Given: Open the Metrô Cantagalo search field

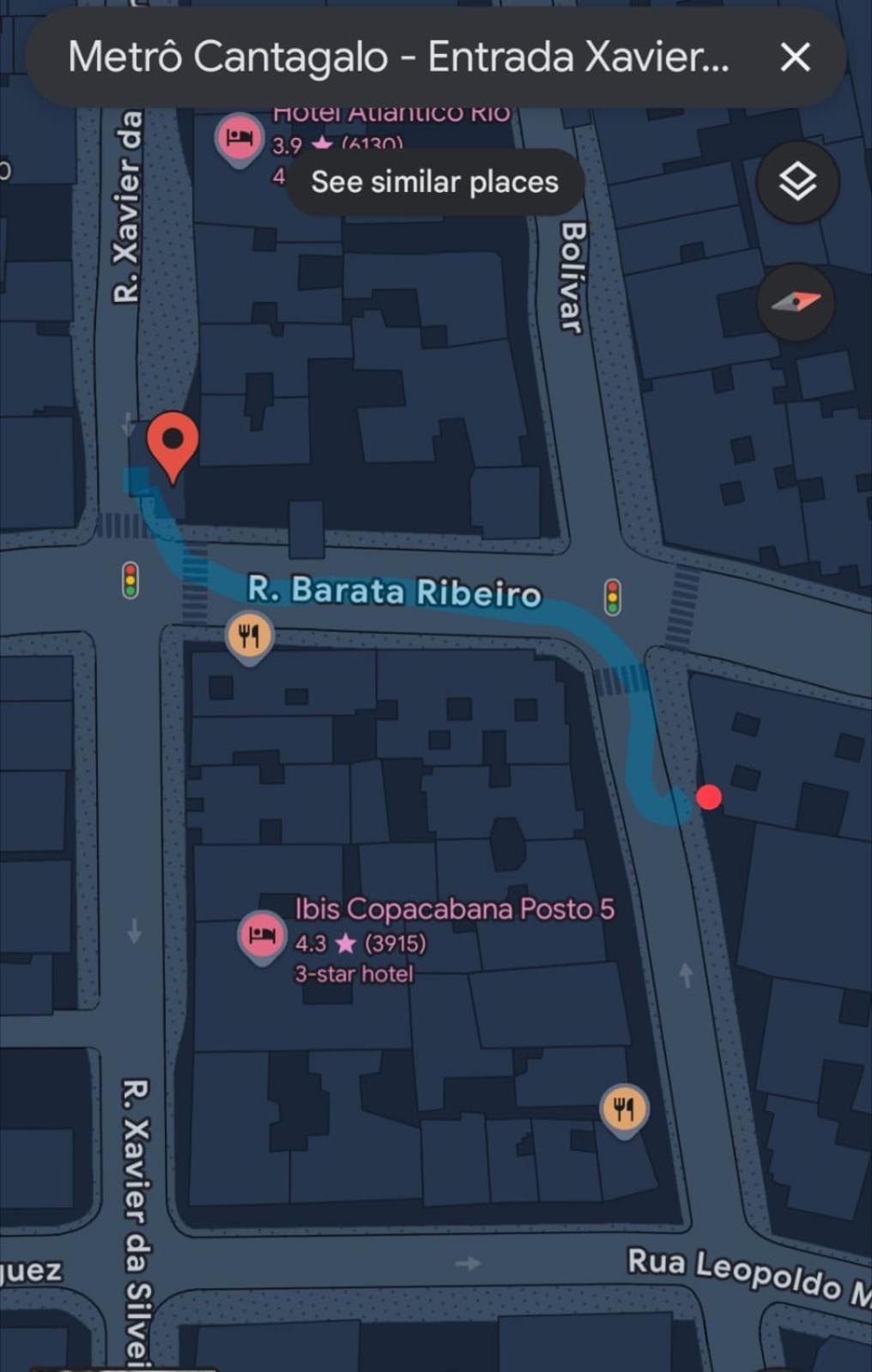Looking at the screenshot, I should pyautogui.click(x=397, y=57).
